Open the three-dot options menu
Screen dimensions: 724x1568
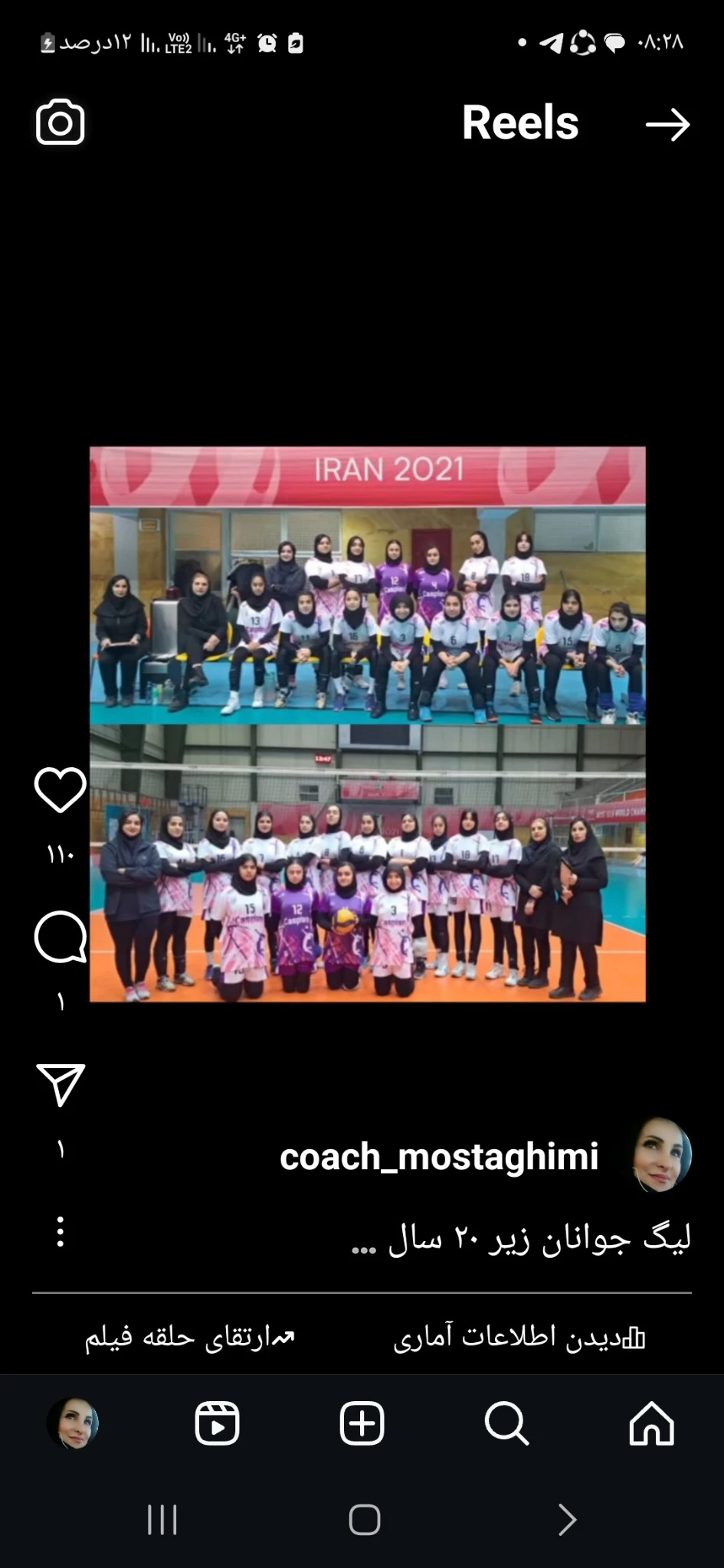[x=61, y=1232]
